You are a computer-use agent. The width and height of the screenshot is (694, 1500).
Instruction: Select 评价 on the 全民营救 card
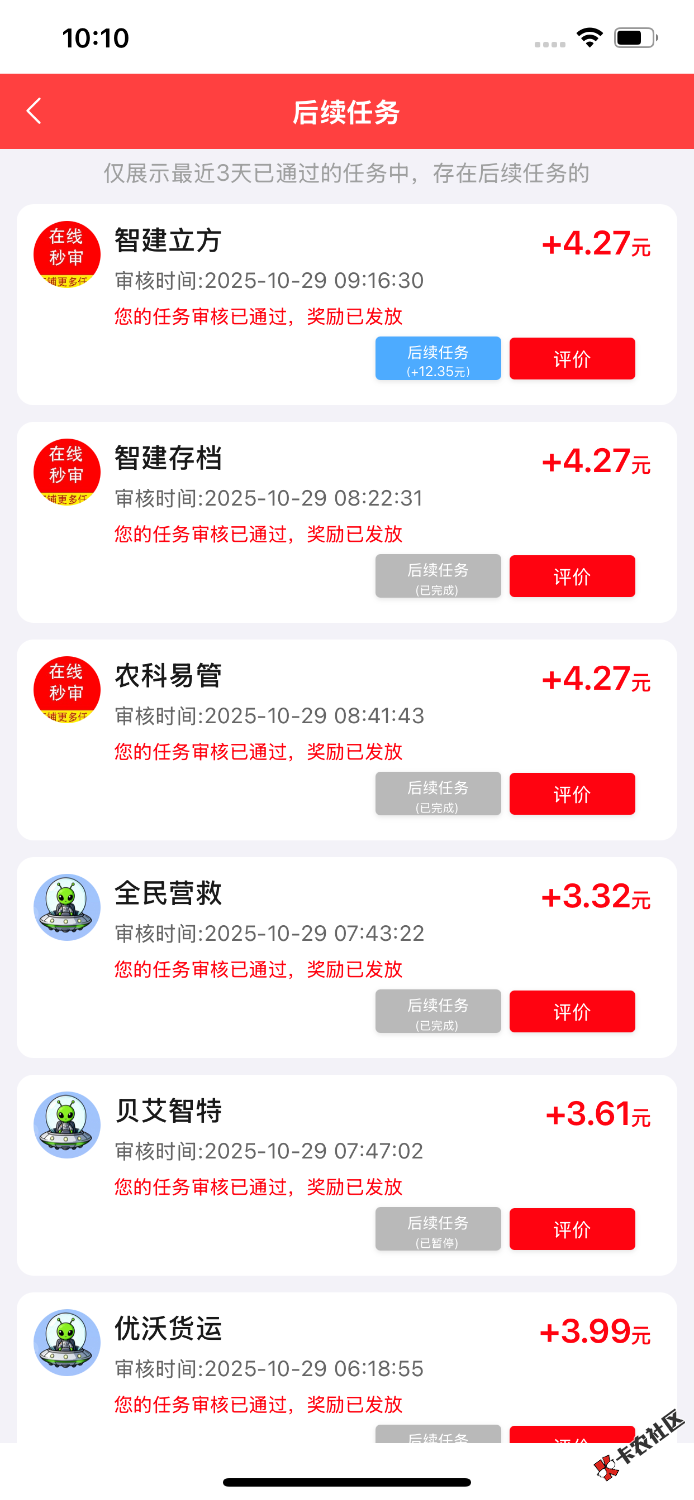572,1012
